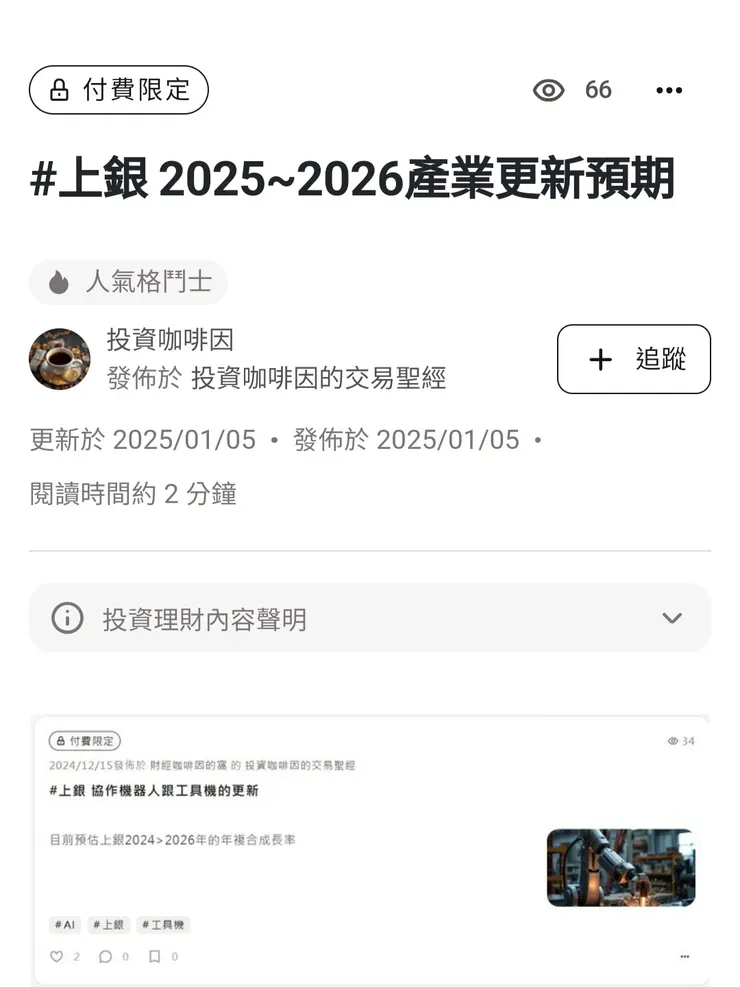Click the robot arm image in the card

pos(620,868)
